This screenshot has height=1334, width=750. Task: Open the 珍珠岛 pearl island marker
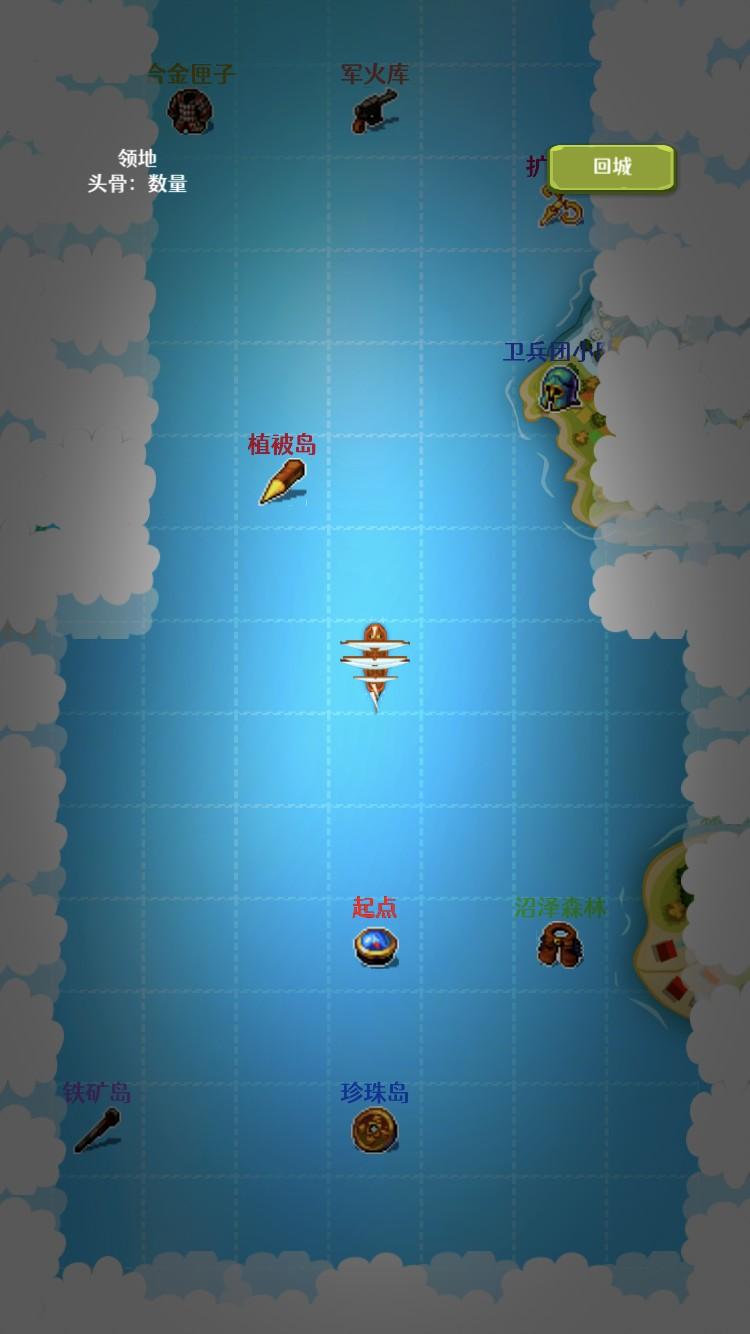pyautogui.click(x=375, y=1131)
